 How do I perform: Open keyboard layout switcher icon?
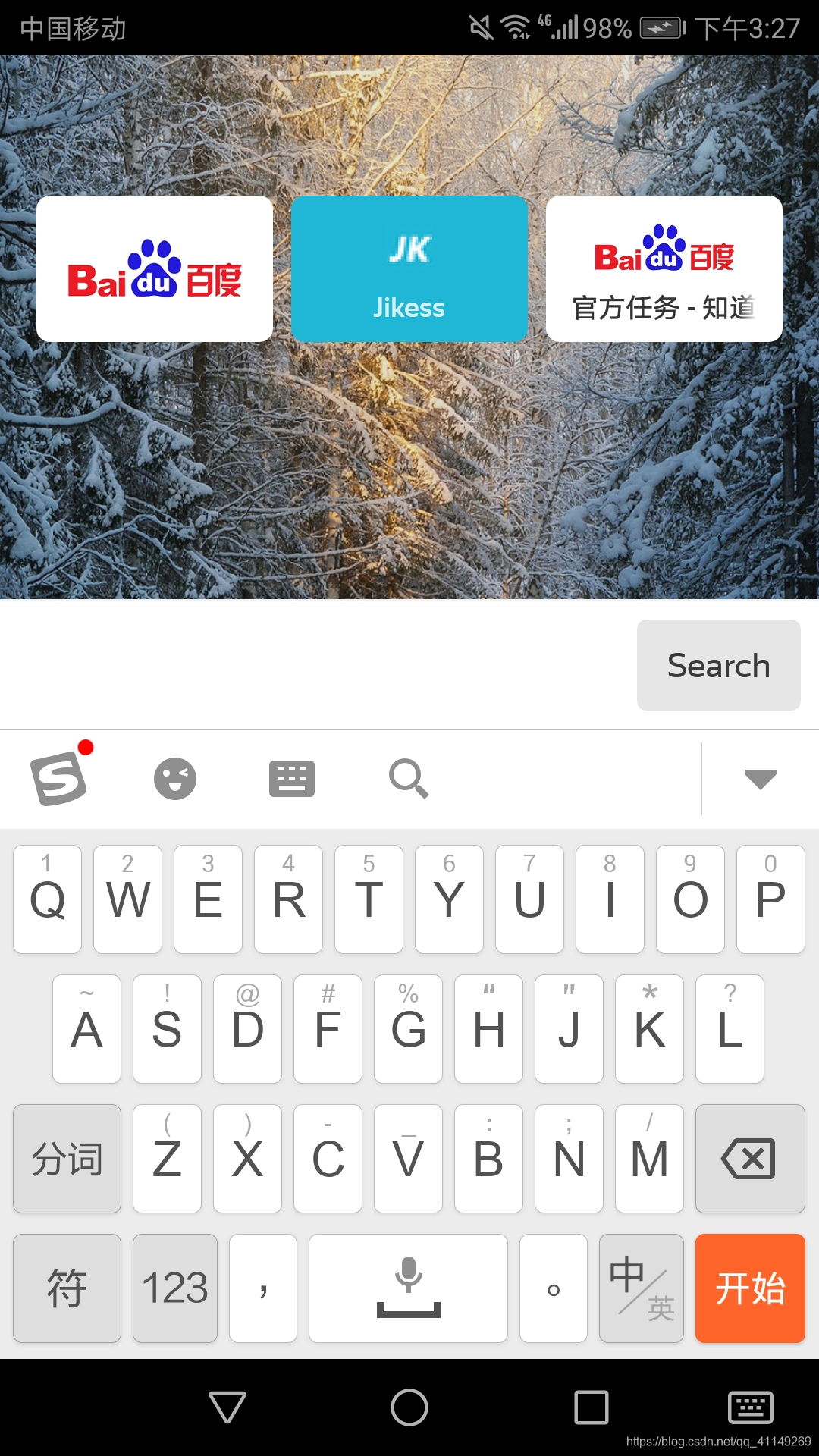click(292, 779)
